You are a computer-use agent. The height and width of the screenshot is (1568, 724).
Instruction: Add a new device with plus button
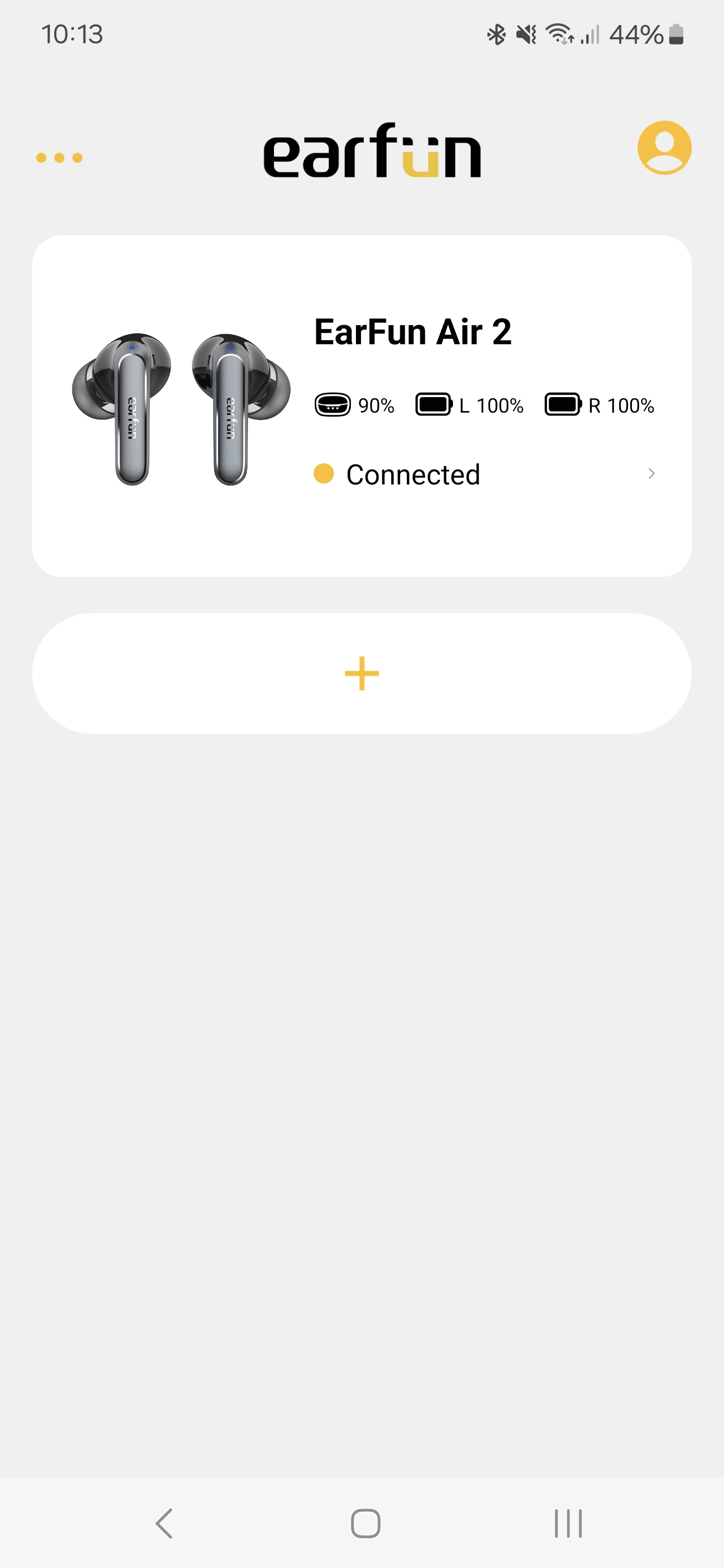(361, 673)
